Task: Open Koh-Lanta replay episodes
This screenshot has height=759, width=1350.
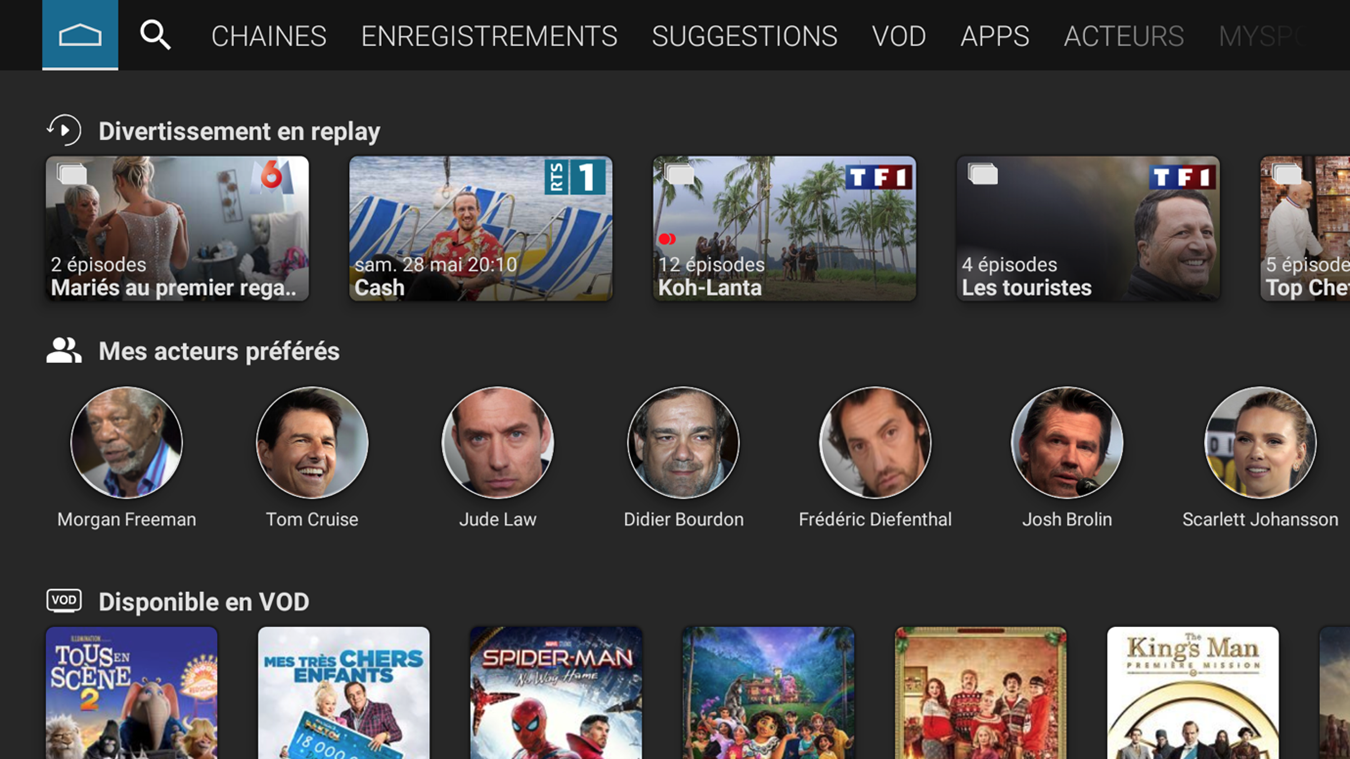Action: tap(784, 228)
